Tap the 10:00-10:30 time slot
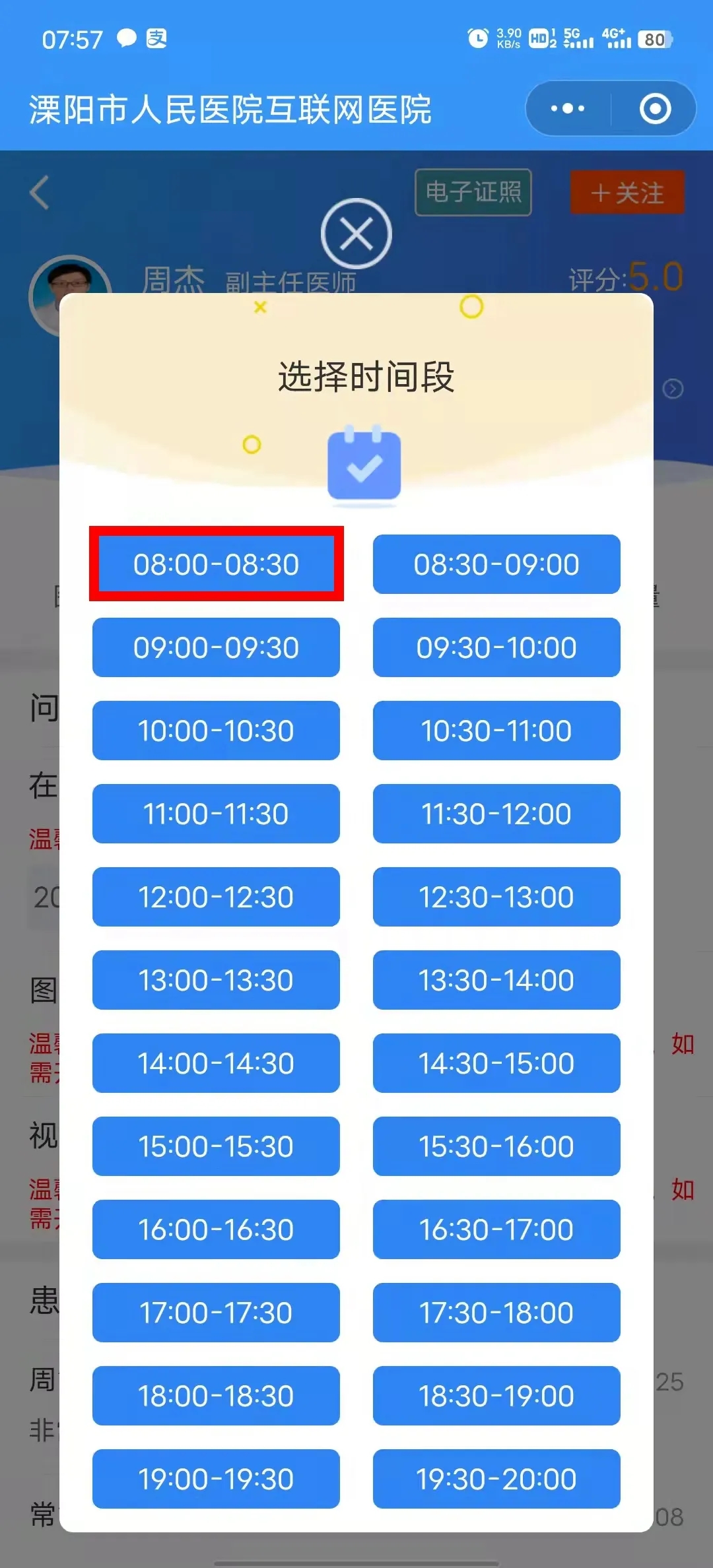 tap(216, 731)
